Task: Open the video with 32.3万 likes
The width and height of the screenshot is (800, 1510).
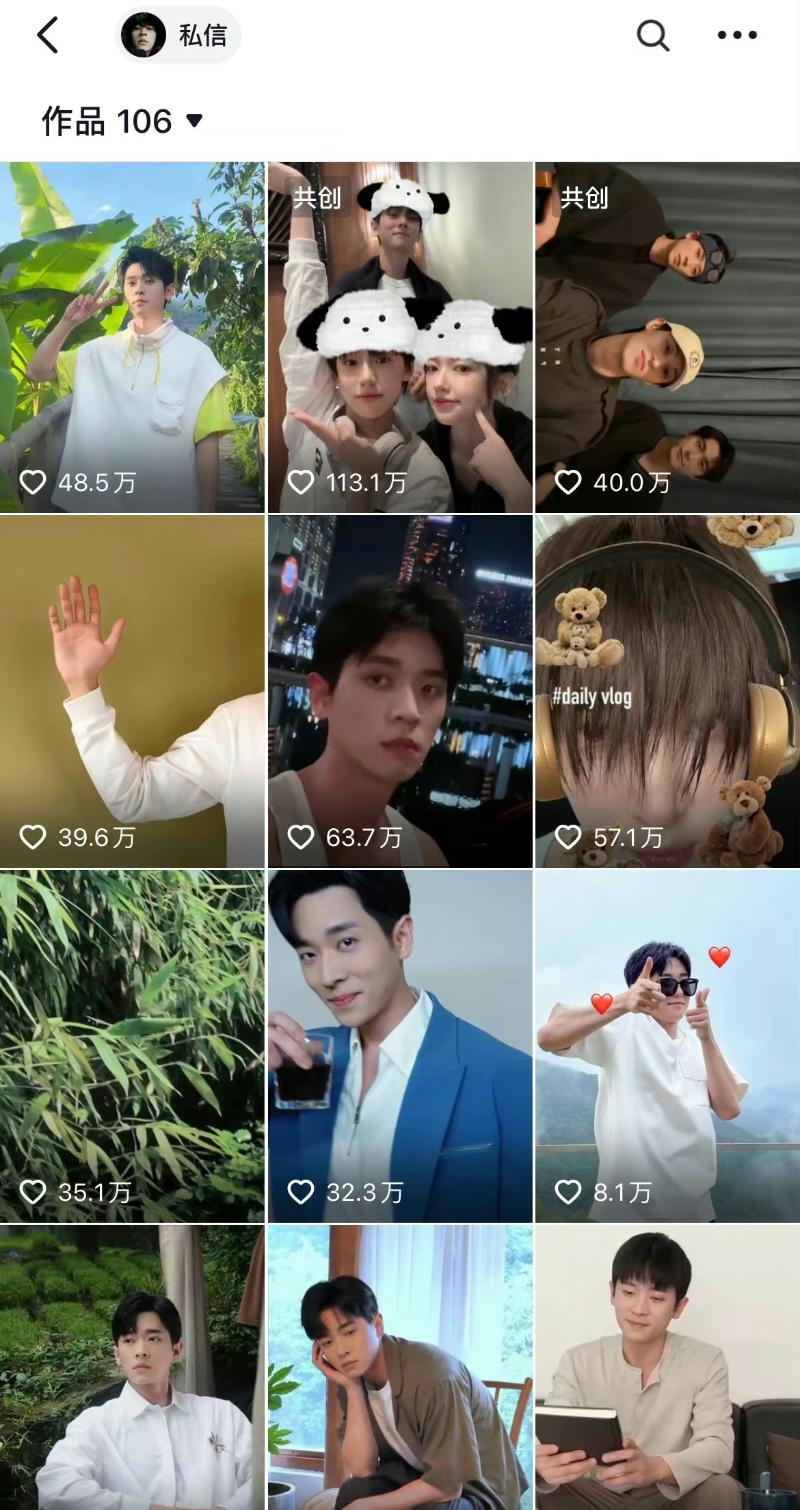Action: click(400, 1046)
